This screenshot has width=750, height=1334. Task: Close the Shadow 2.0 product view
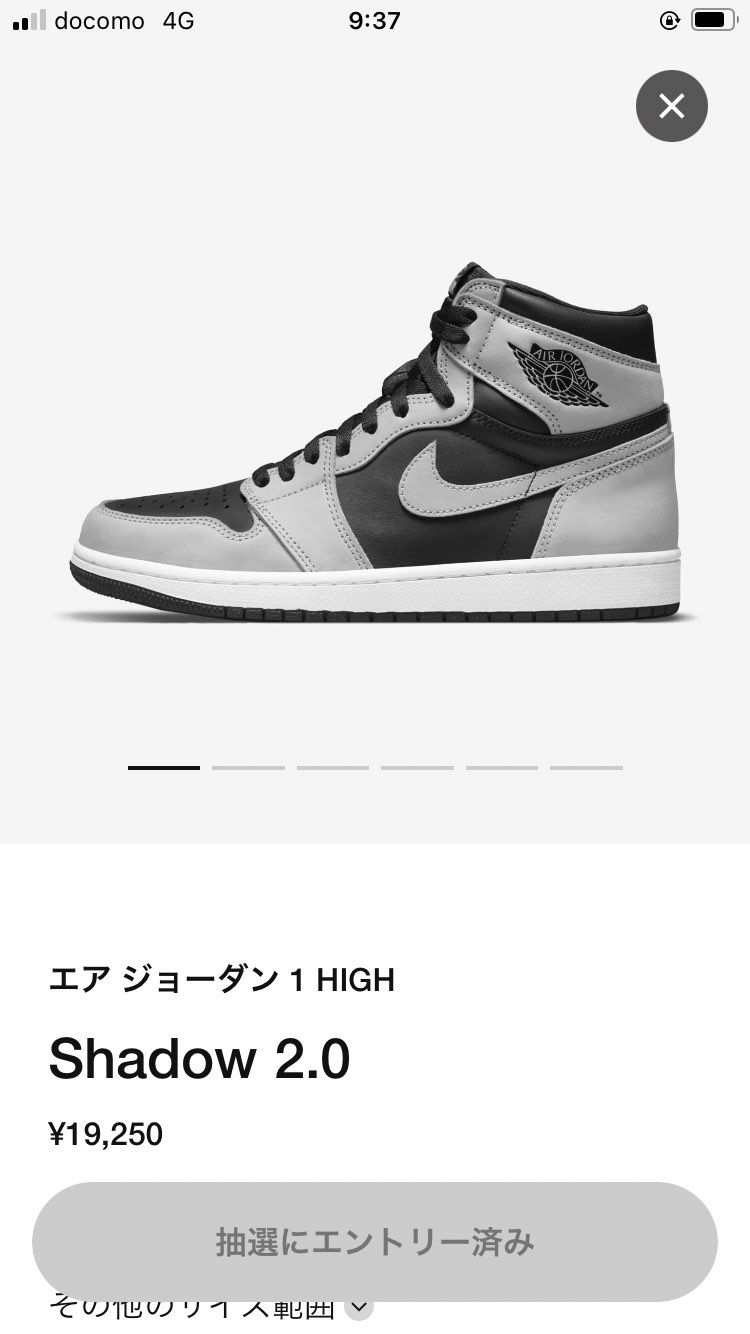point(671,105)
